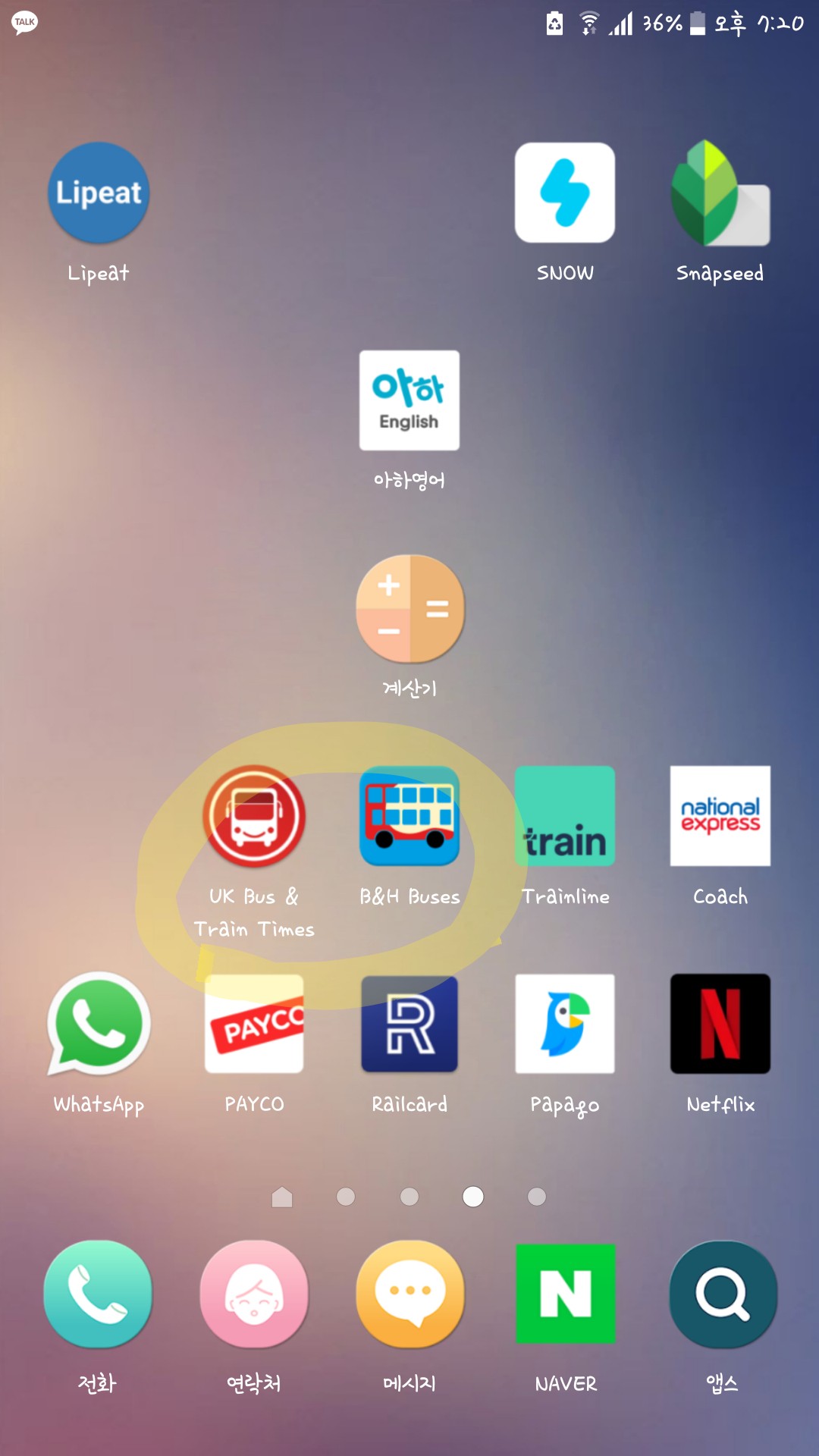Open UK Bus & Train Times
The width and height of the screenshot is (819, 1456).
pyautogui.click(x=254, y=817)
